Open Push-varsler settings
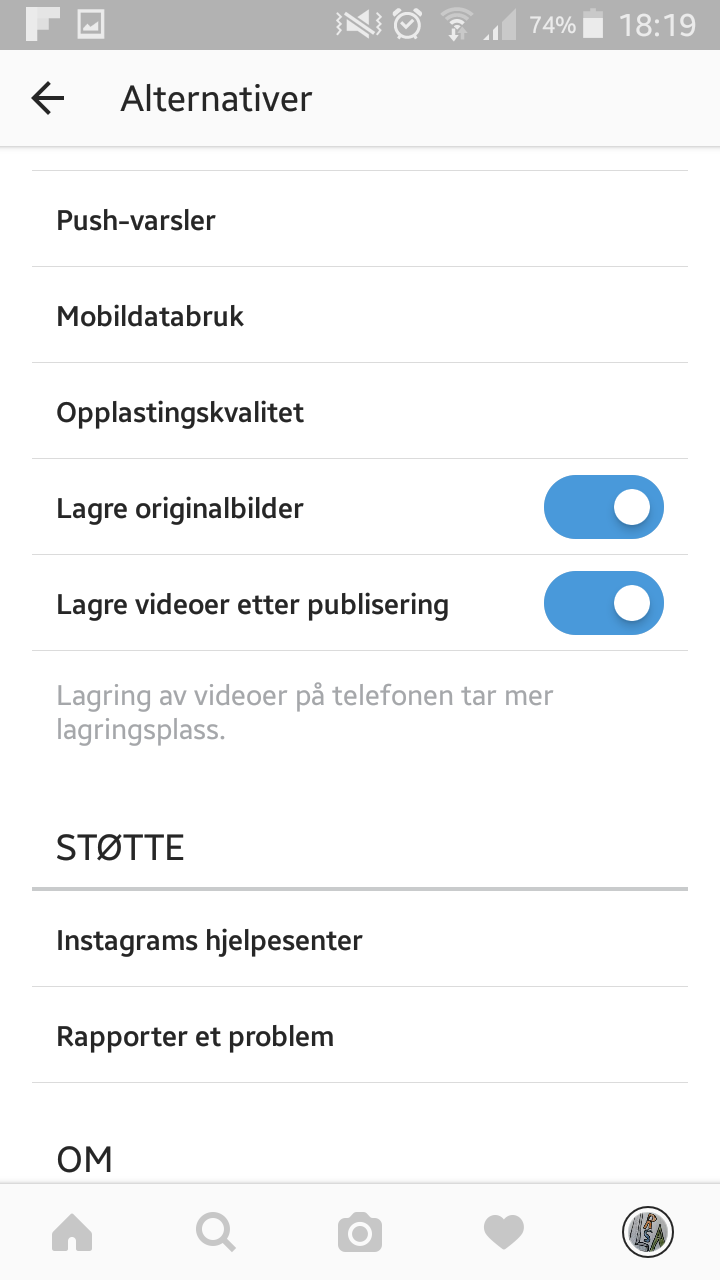This screenshot has width=720, height=1280. (360, 219)
